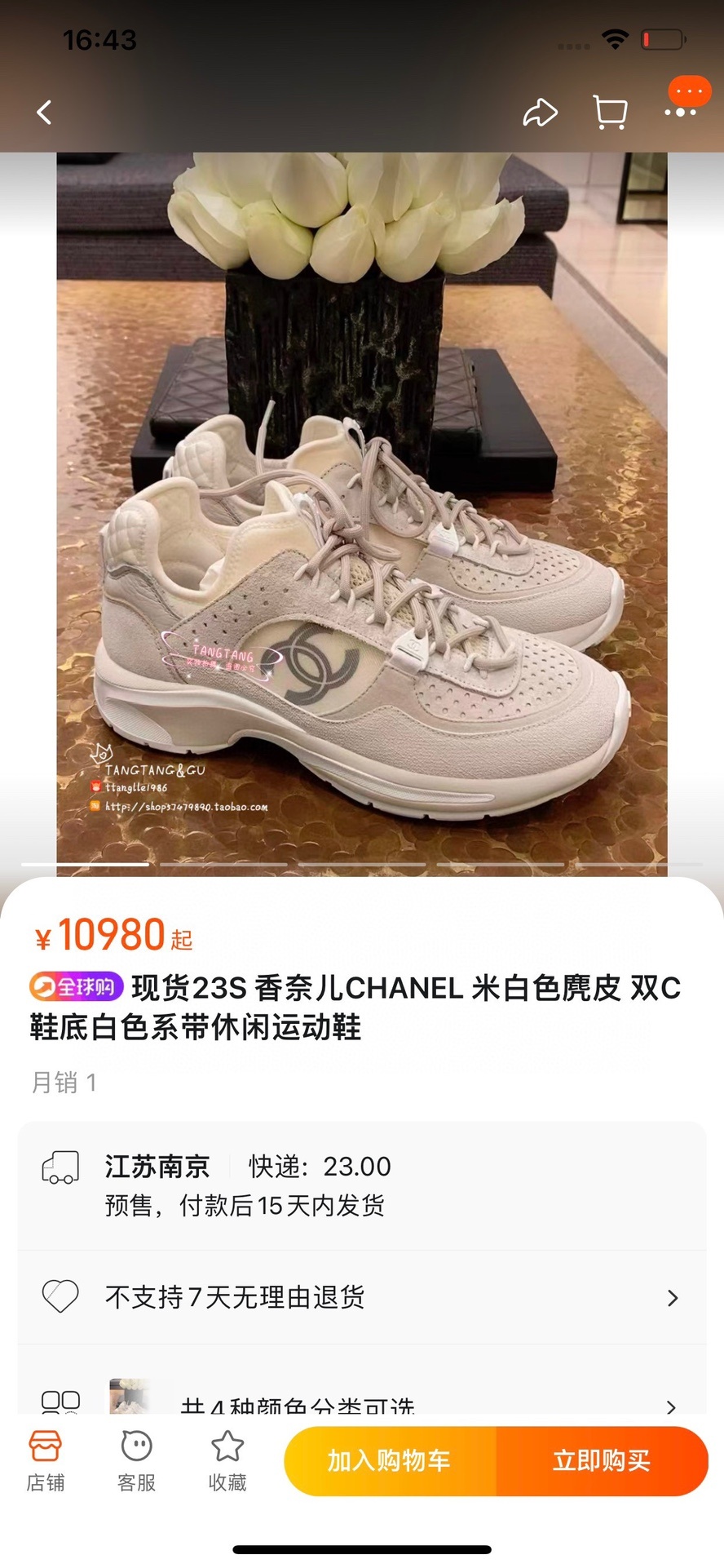Tap 立即购买 to buy now
Viewport: 724px width, 1568px height.
point(602,1460)
